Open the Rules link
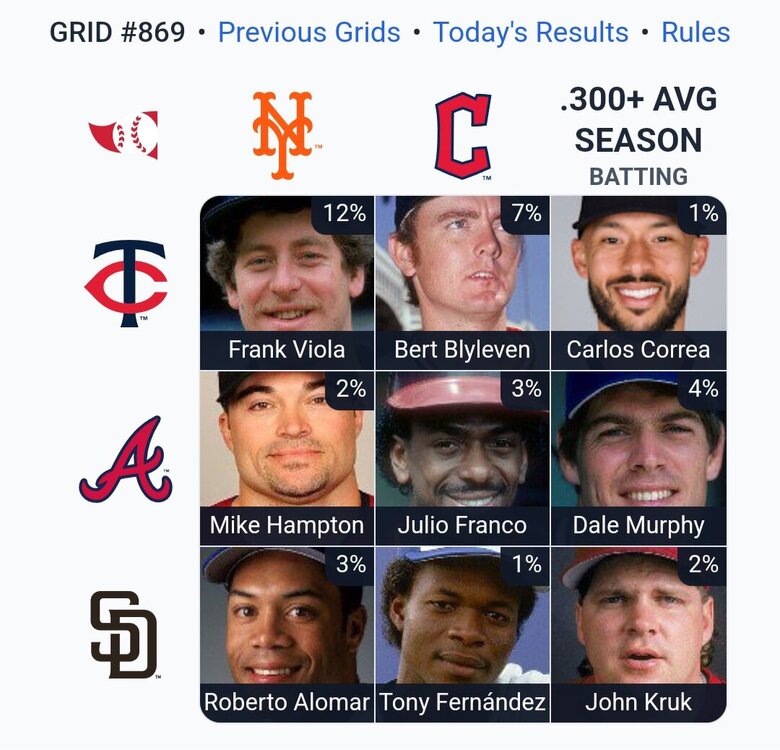Screen dimensions: 780x750 [696, 33]
